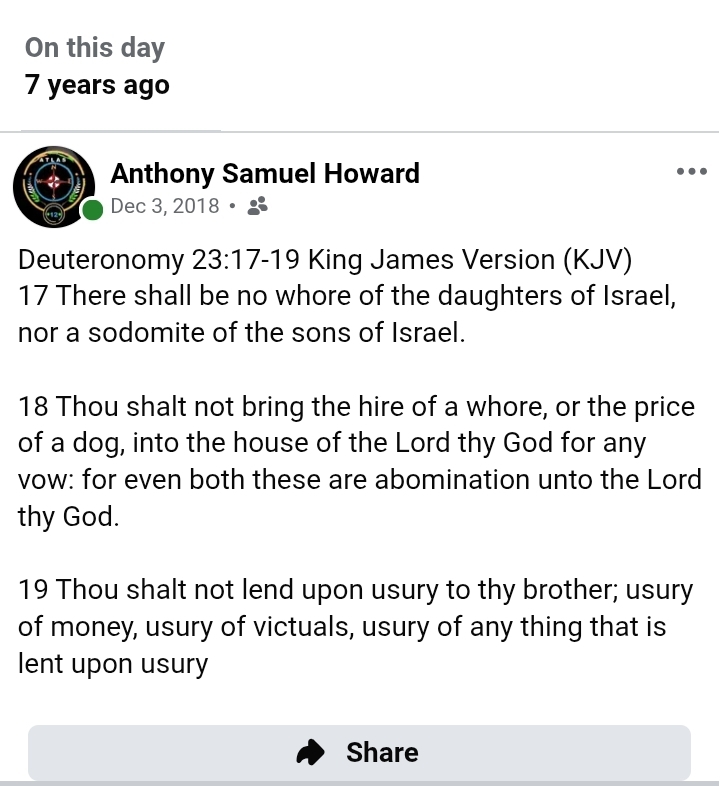
Task: Open Anthony Samuel Howard's profile picture
Action: pyautogui.click(x=54, y=187)
